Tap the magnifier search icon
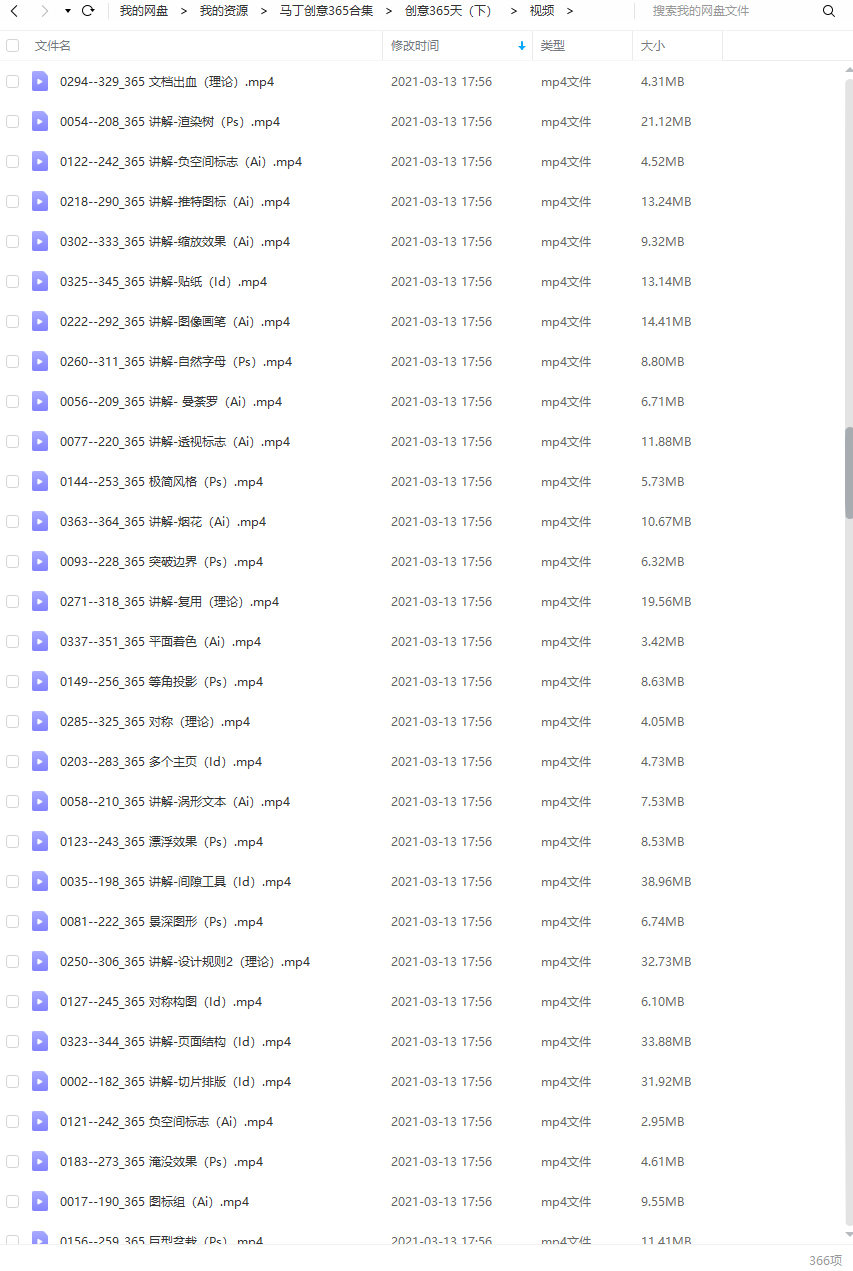Viewport: 853px width, 1271px height. coord(828,11)
